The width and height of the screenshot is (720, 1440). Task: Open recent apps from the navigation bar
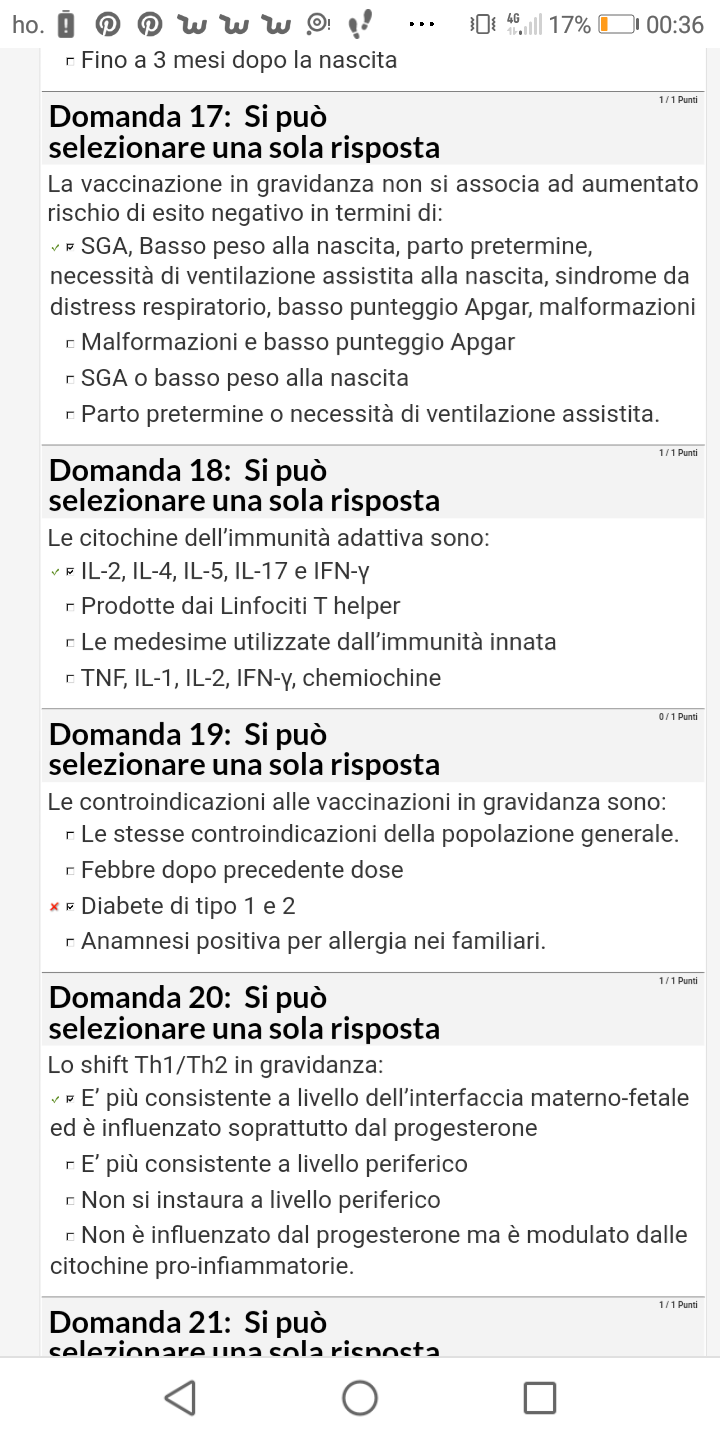tap(540, 1398)
